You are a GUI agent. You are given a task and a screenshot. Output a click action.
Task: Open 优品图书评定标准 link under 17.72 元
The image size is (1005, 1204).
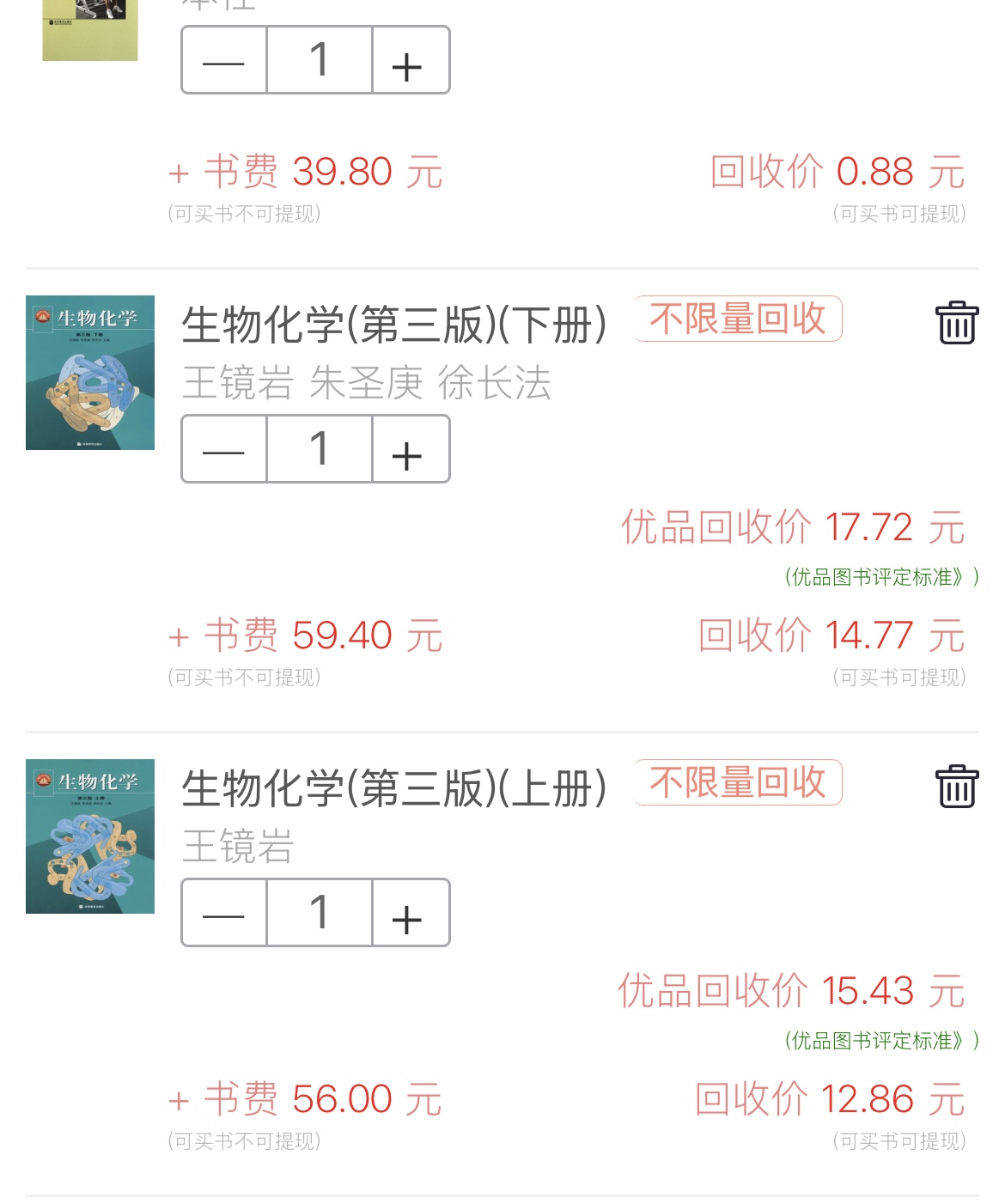[880, 577]
